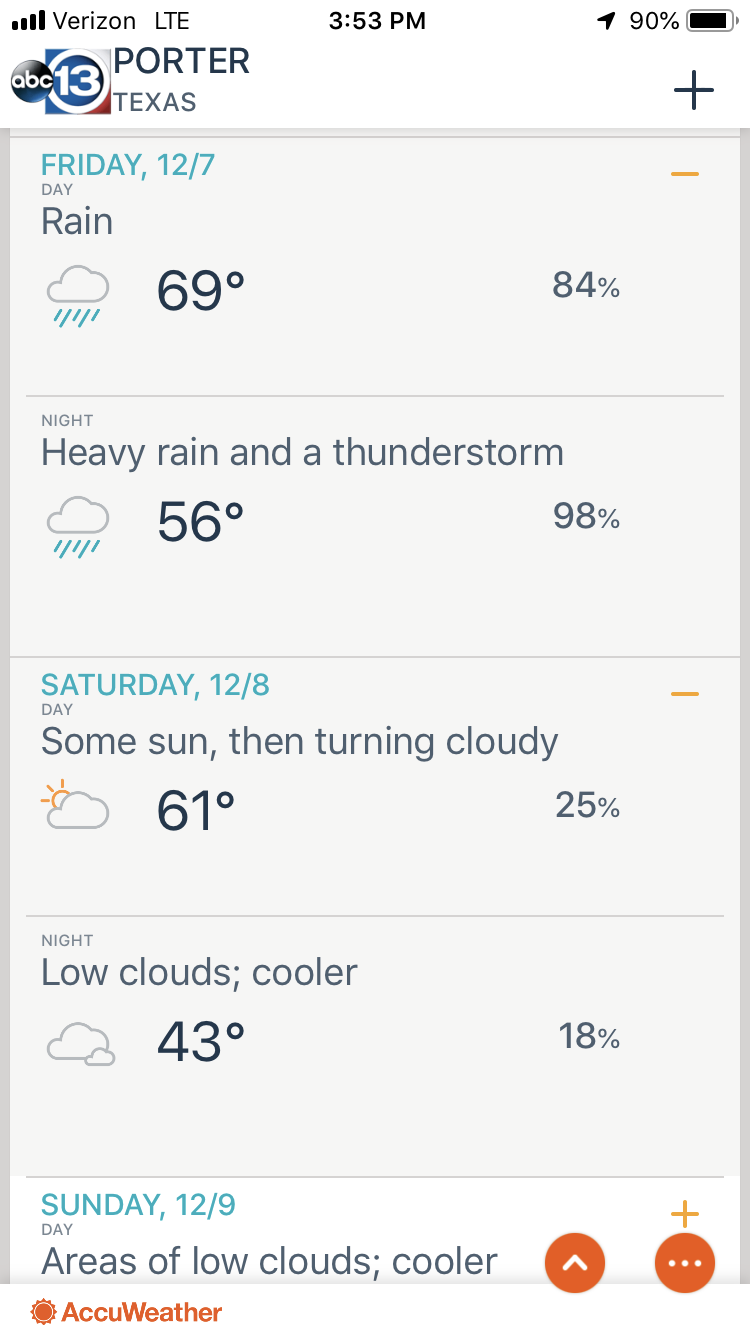750x1334 pixels.
Task: Expand the Sunday 12/9 forecast
Action: [685, 1214]
